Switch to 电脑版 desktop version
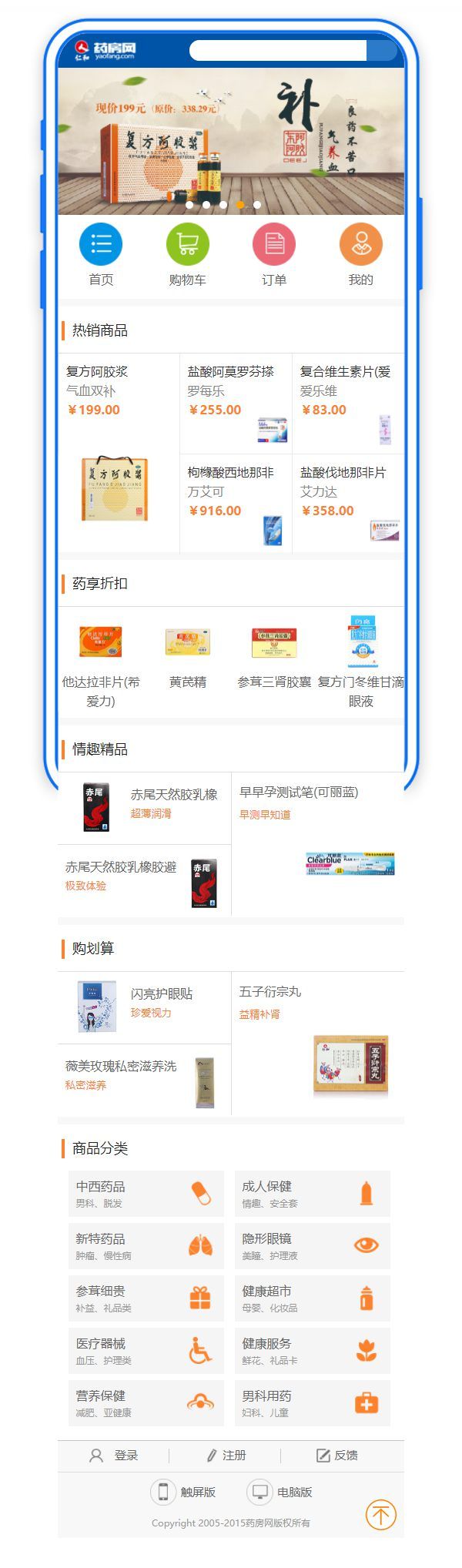The image size is (462, 1568). [x=280, y=1492]
